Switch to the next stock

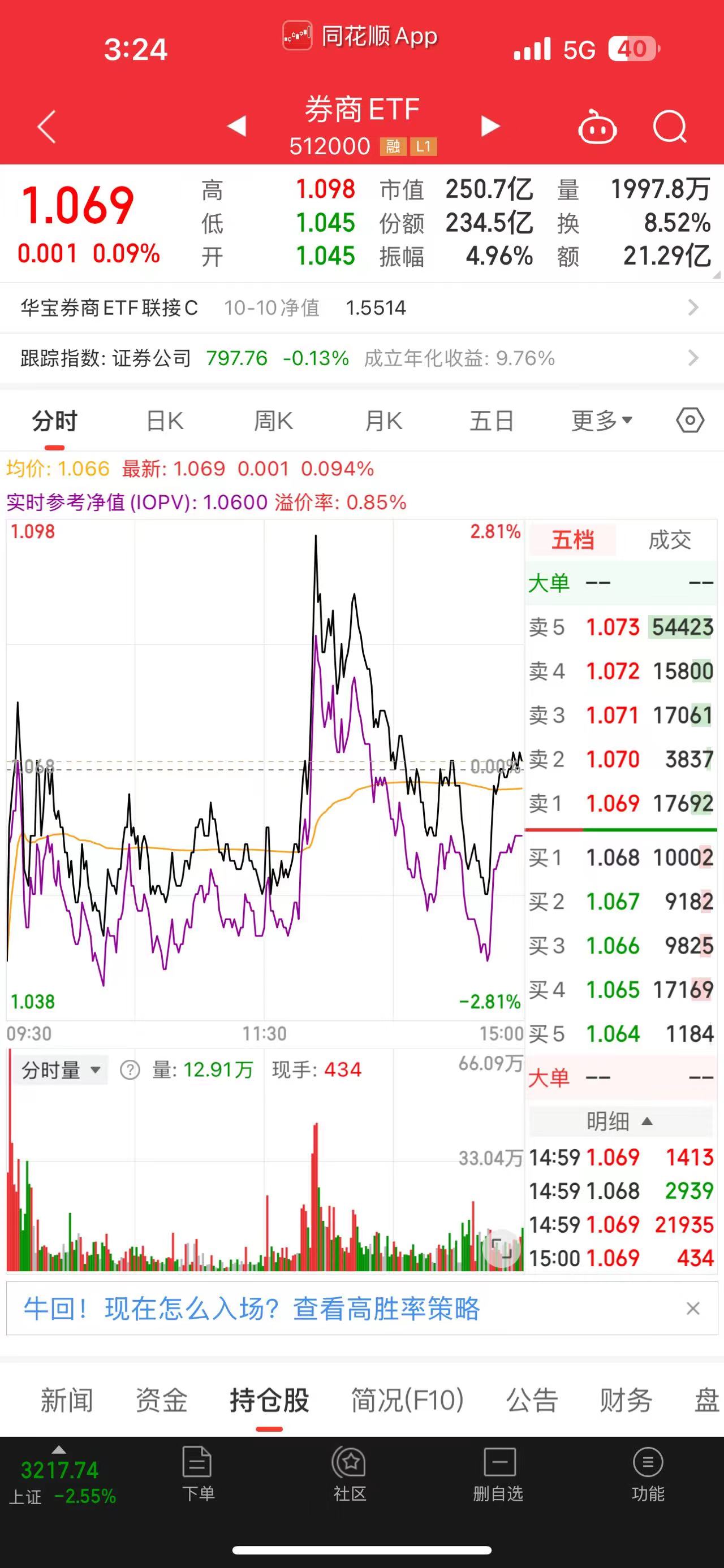coord(490,126)
